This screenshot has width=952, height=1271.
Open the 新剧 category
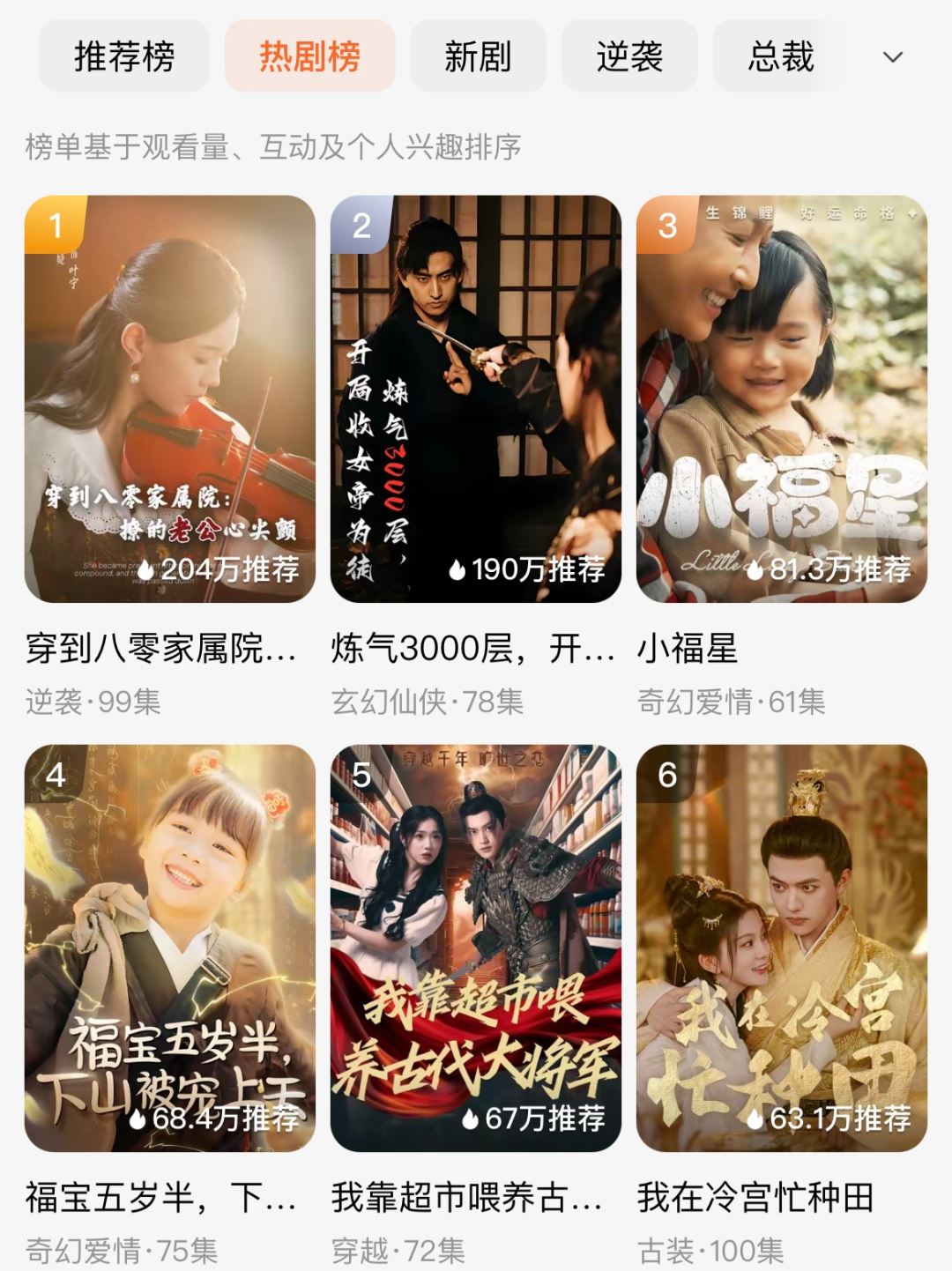pos(478,56)
